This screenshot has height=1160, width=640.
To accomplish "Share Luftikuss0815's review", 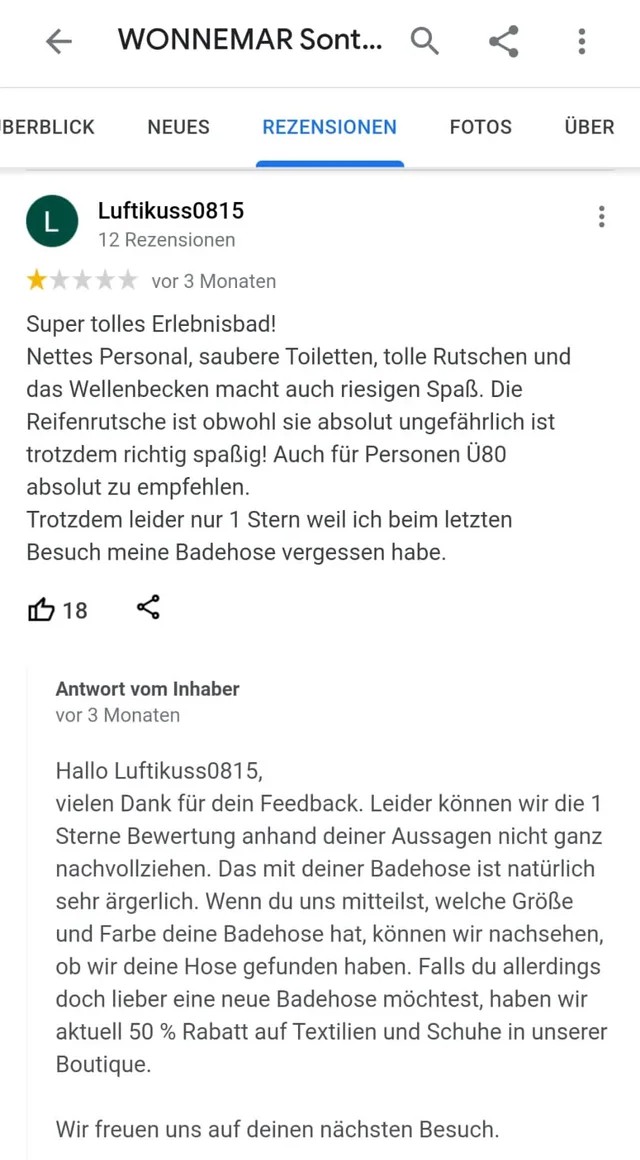I will tap(148, 608).
